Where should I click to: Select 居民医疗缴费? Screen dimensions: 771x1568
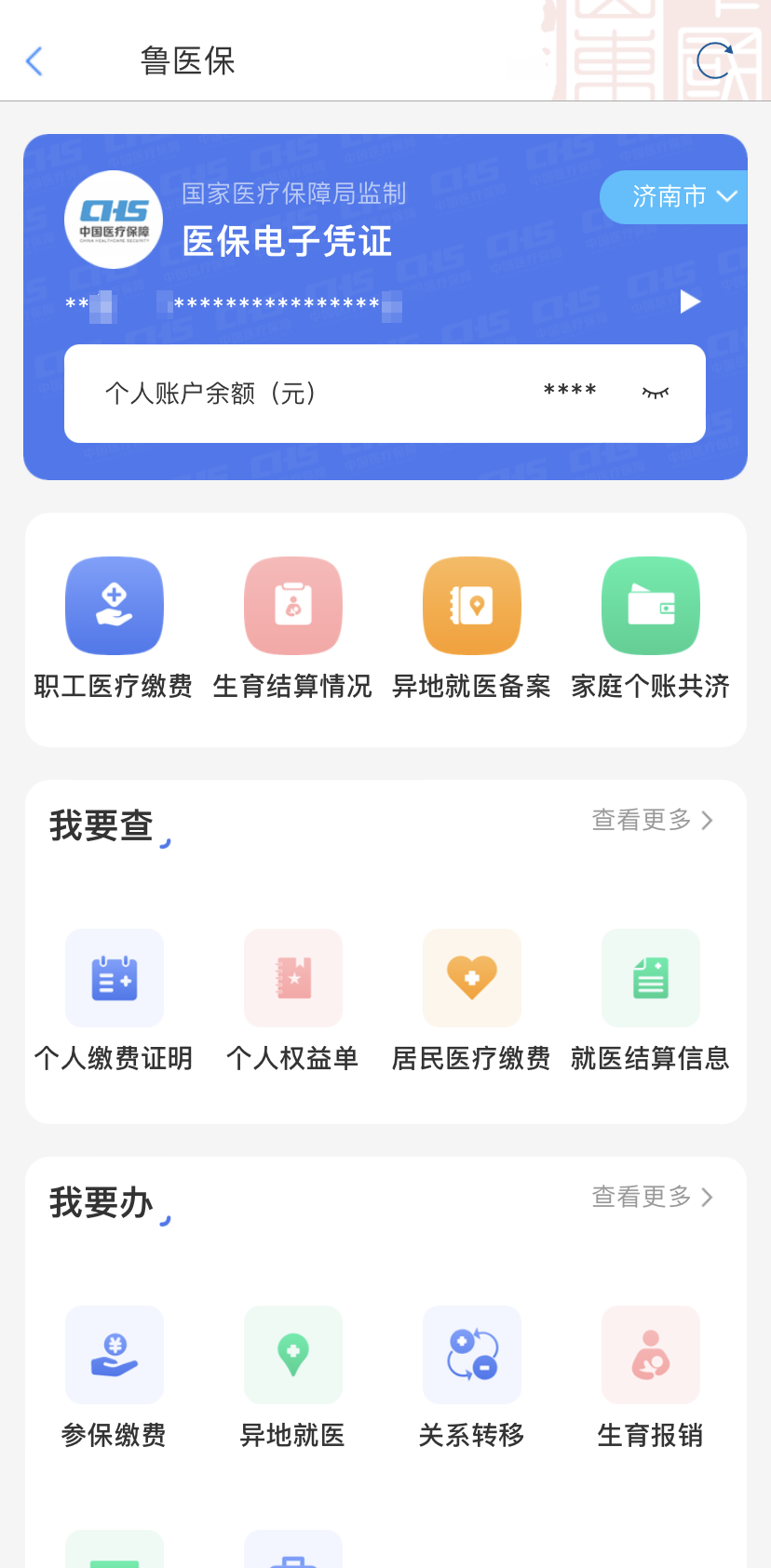[471, 1000]
